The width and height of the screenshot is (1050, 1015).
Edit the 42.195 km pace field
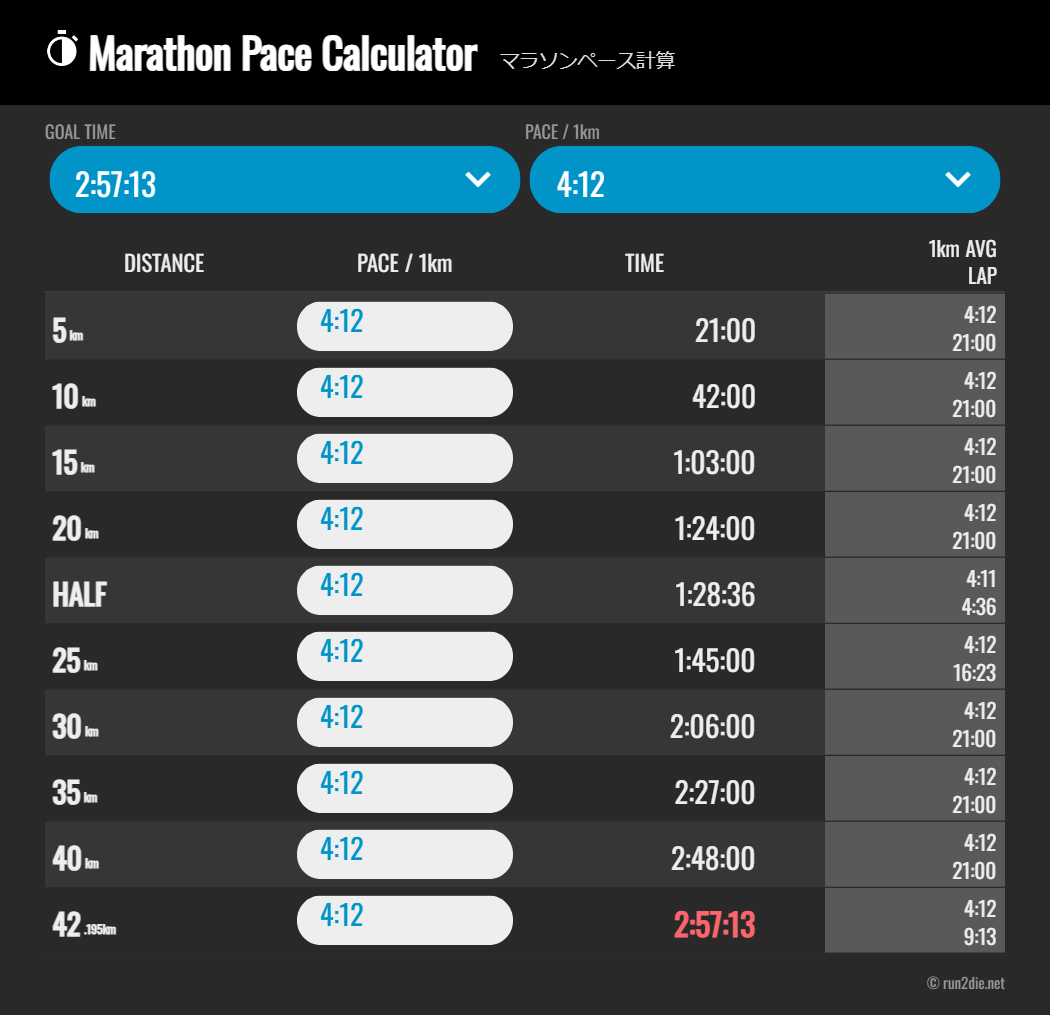pyautogui.click(x=404, y=921)
